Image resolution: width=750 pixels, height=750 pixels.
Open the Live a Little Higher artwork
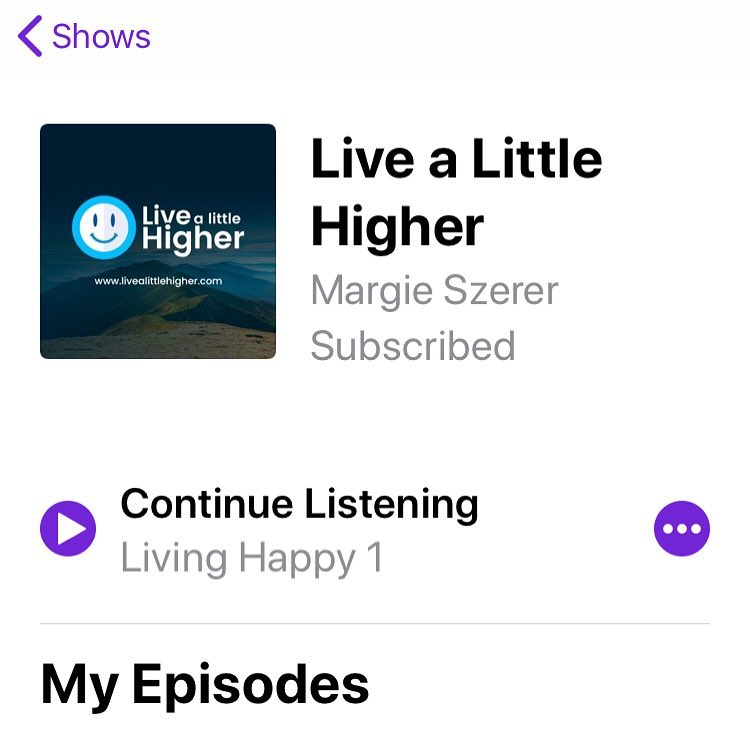[158, 241]
